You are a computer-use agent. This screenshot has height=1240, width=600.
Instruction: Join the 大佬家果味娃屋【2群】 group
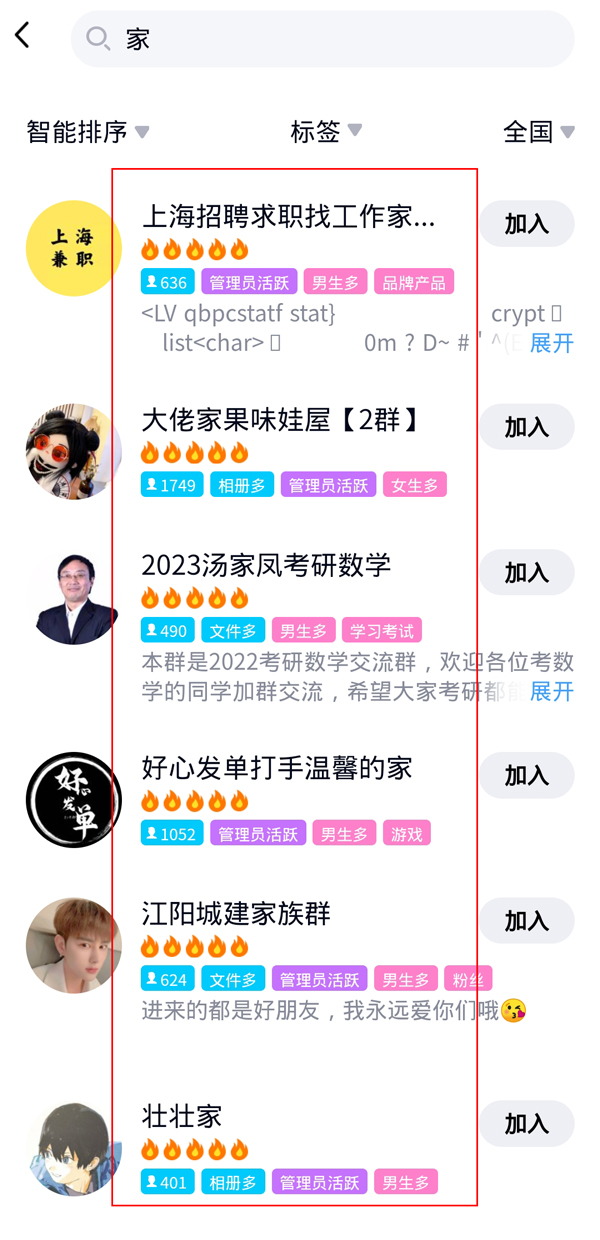coord(526,427)
